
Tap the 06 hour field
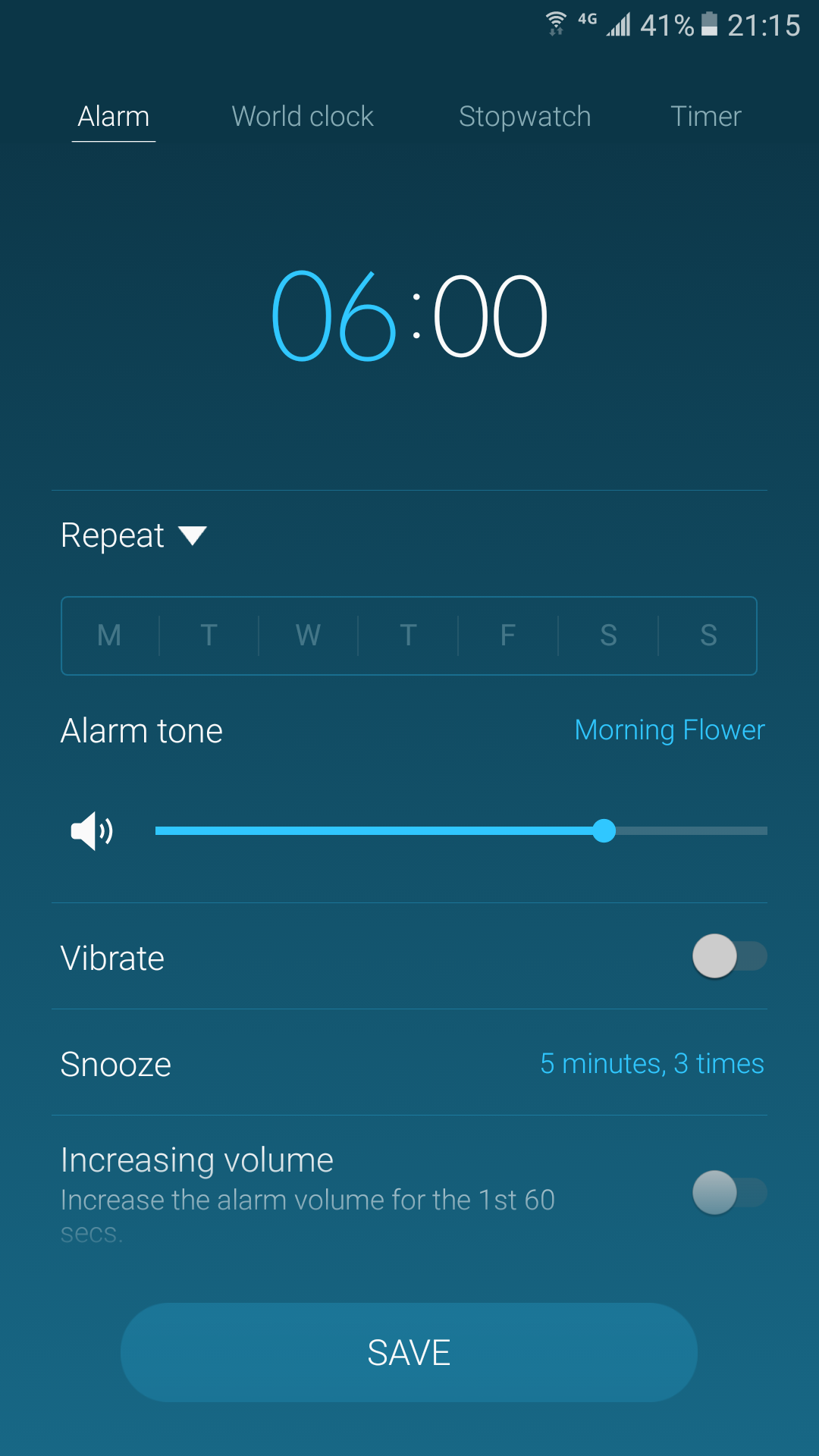(x=334, y=315)
